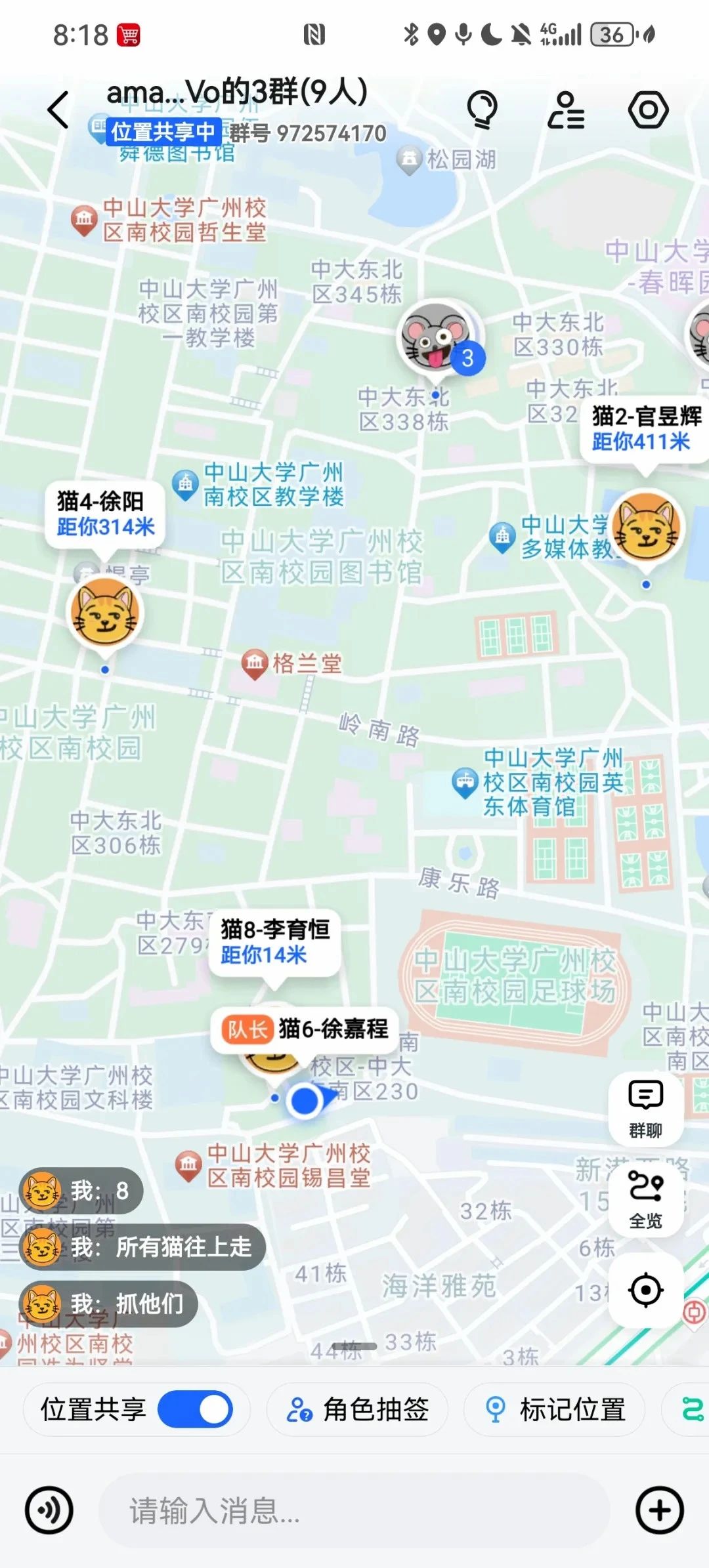Open the message bubble 所有猫往上走

coord(143,1247)
